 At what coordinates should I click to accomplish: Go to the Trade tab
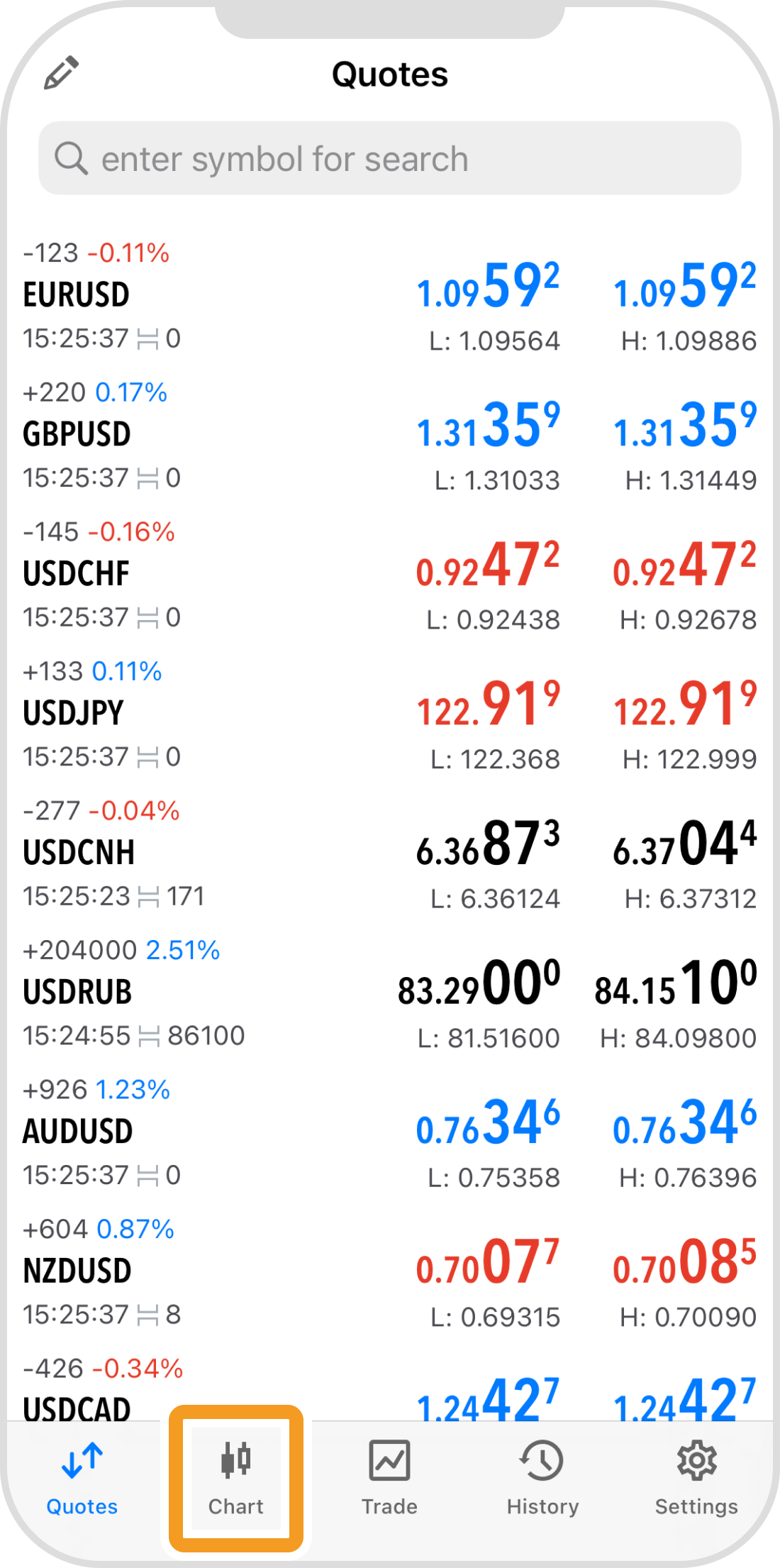pos(389,1477)
